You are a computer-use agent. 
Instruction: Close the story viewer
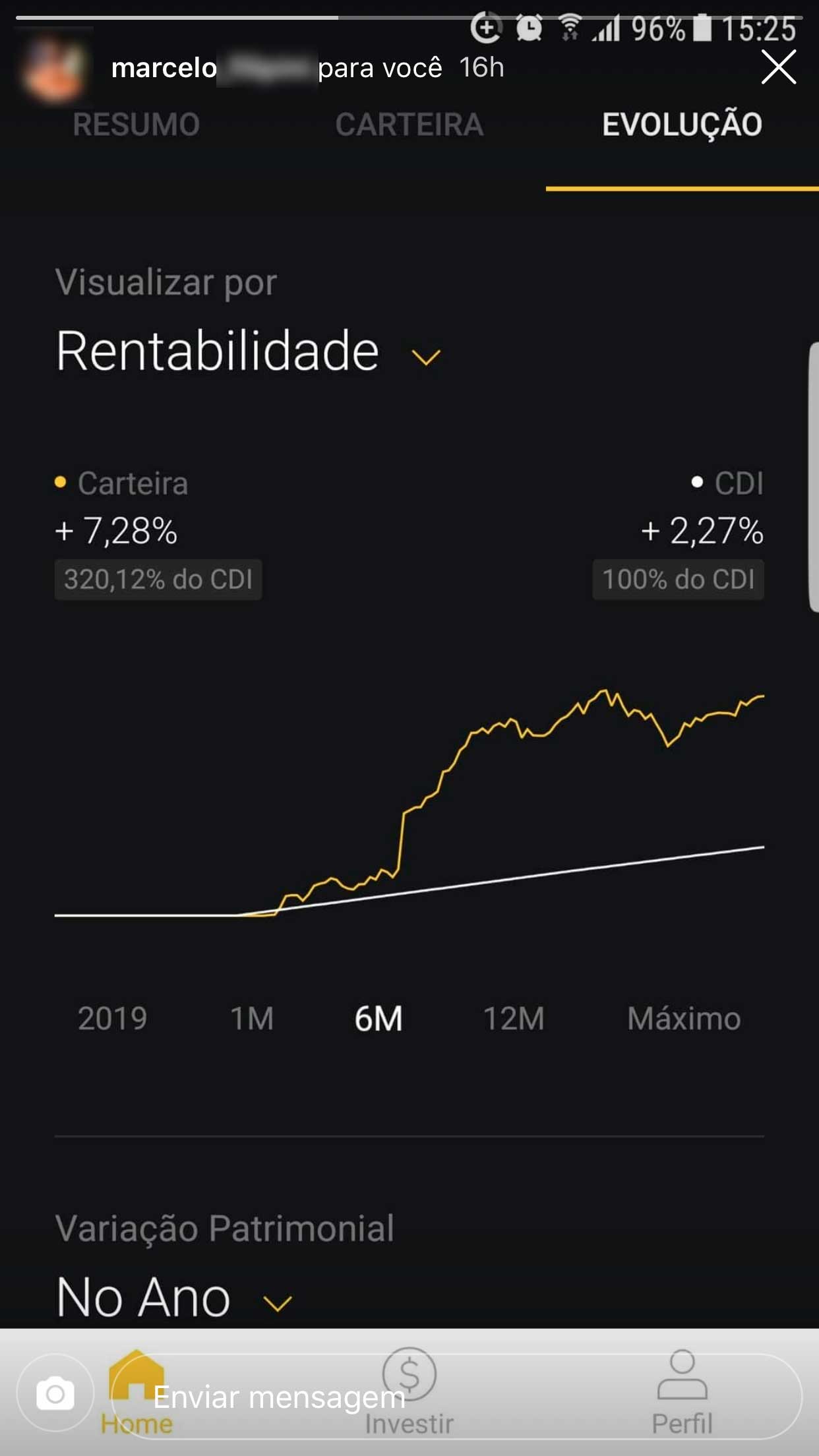pos(779,67)
